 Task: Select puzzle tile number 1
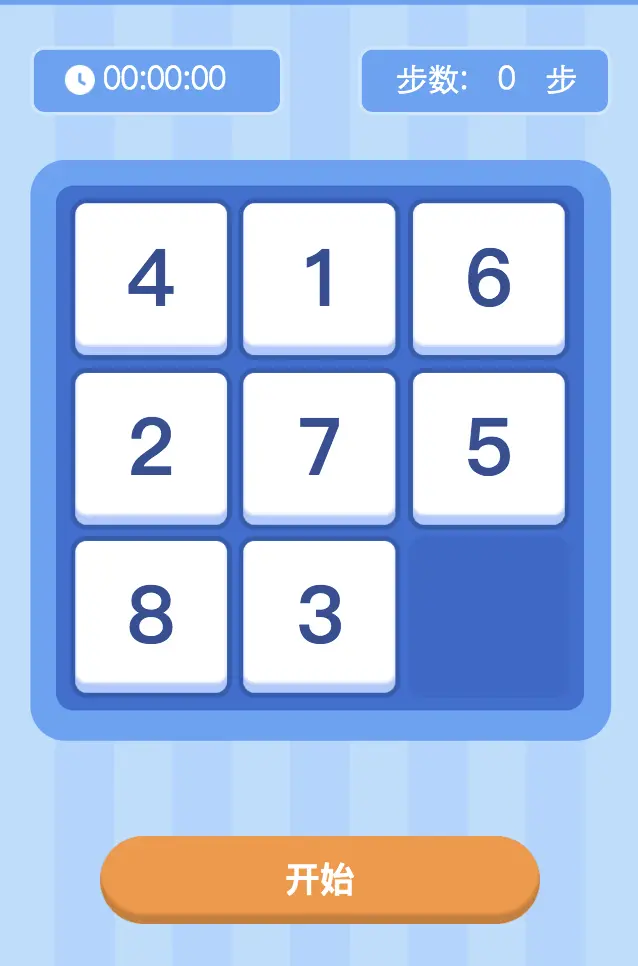(x=319, y=278)
